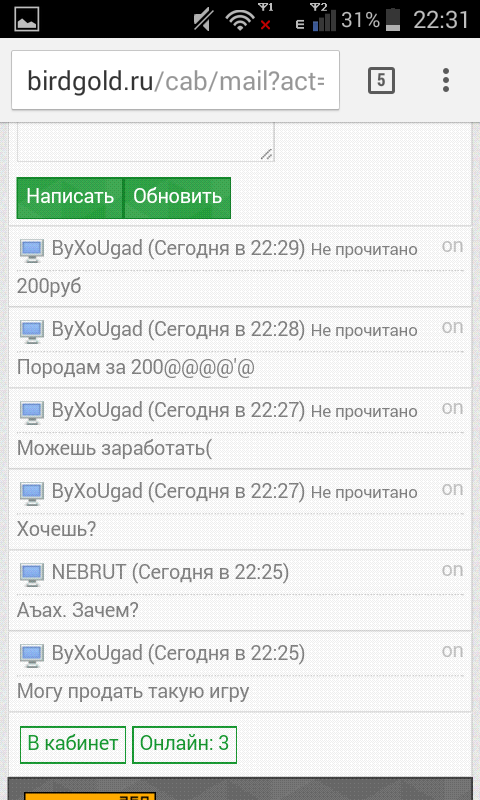
Task: Focus the message text area
Action: (145, 143)
